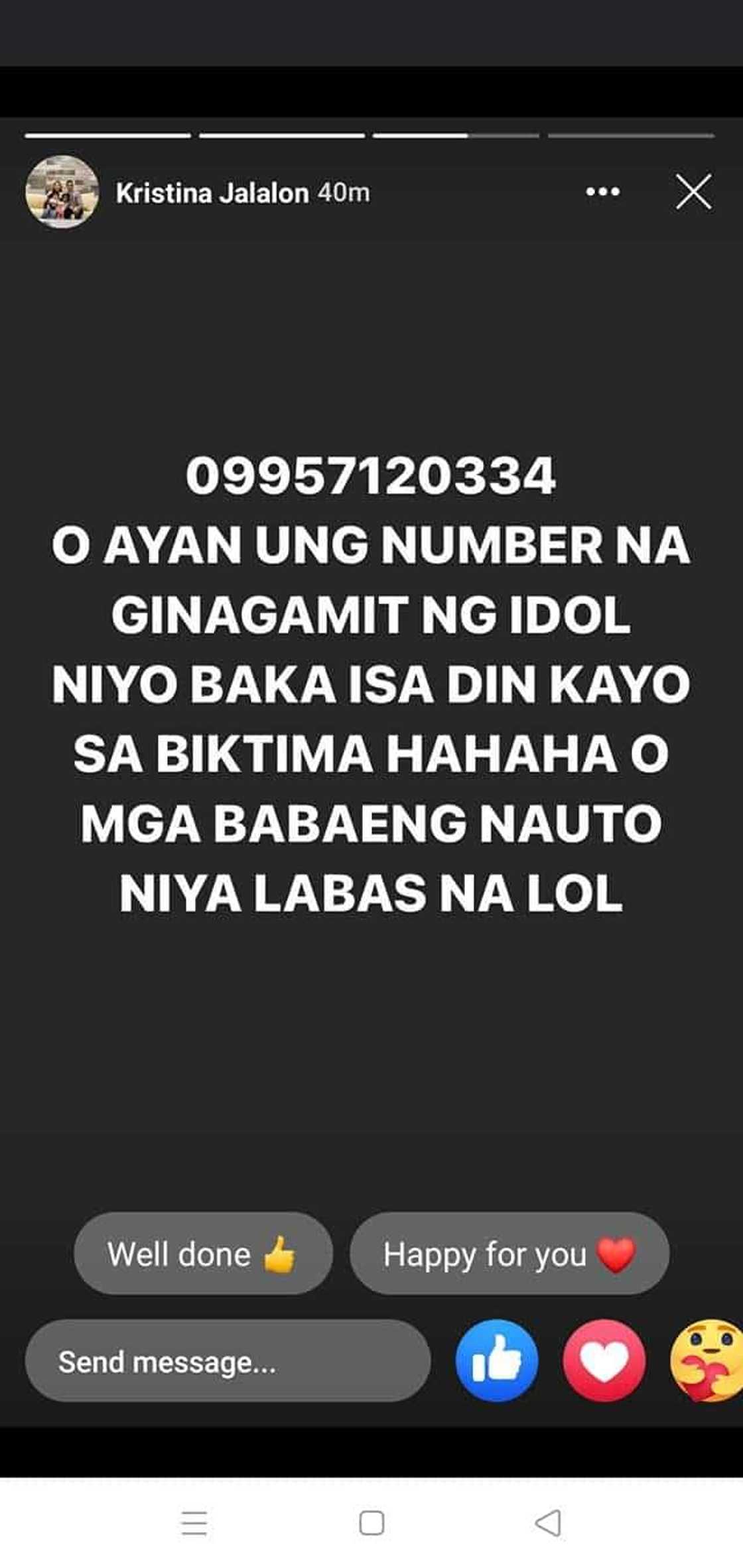The image size is (743, 1568).
Task: Send the 'Happy for you' quick reply
Action: click(x=509, y=1254)
